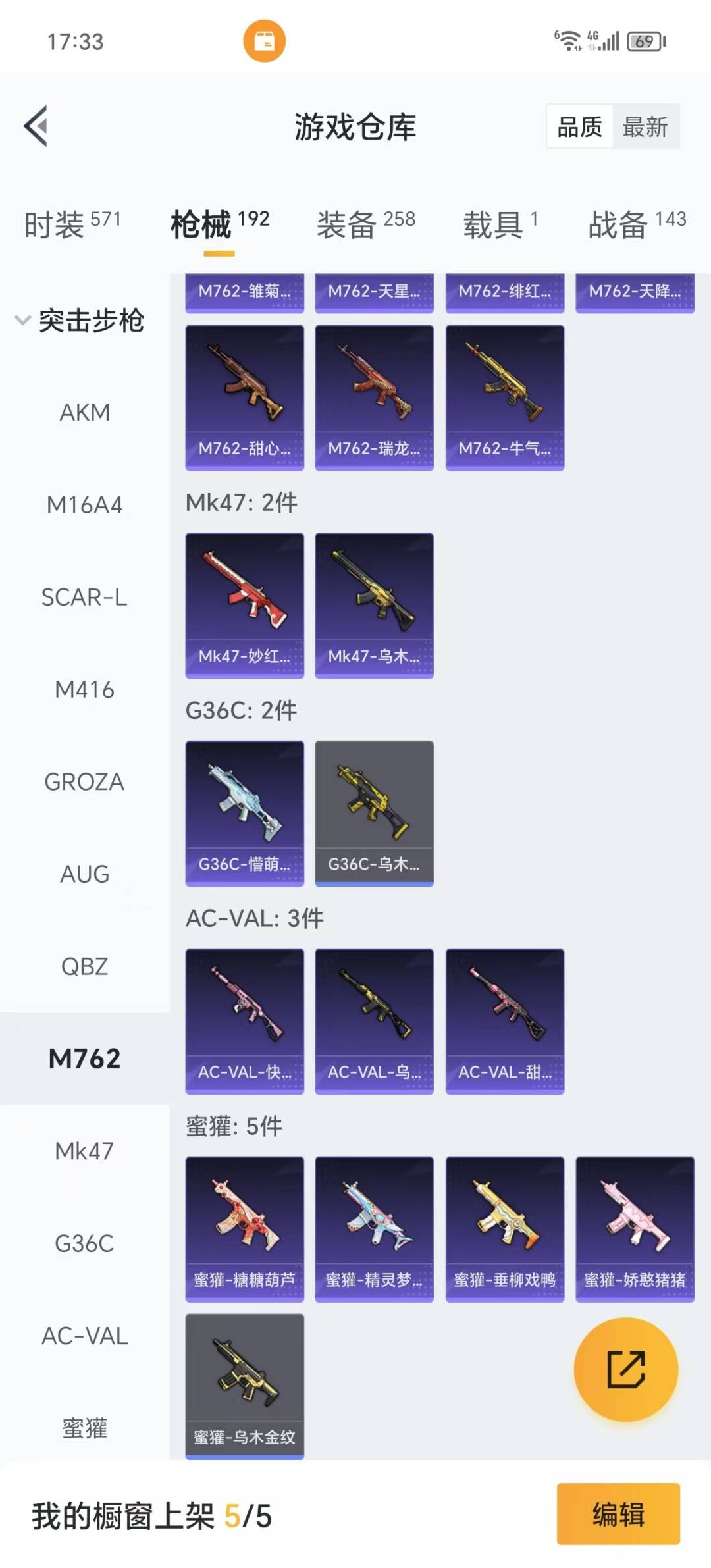
Task: View the 蜜獾-娇憨猪猪 skin
Action: tap(635, 1228)
